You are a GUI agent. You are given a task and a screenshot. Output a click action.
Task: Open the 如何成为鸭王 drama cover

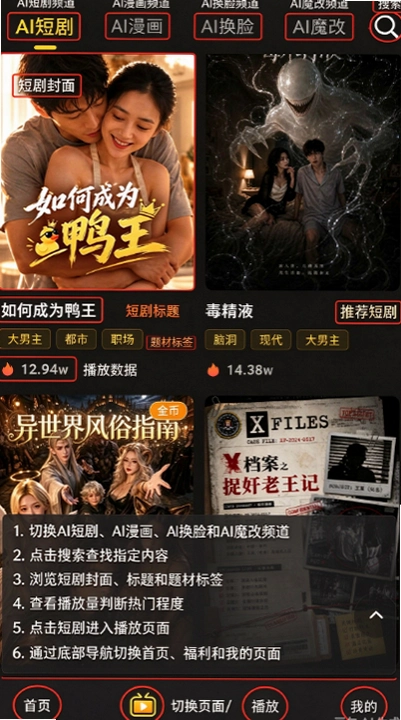coord(98,172)
